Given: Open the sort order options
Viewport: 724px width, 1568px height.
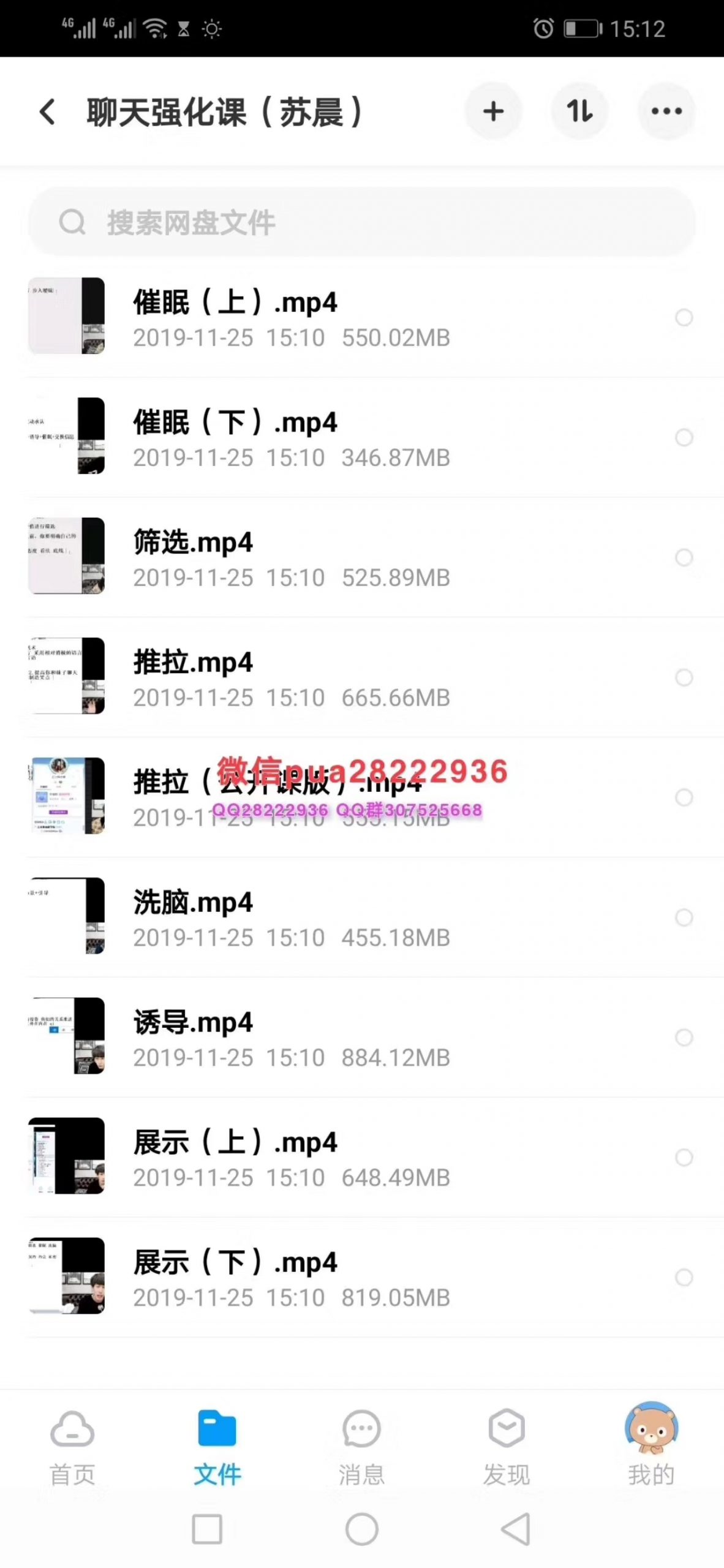Looking at the screenshot, I should coord(579,111).
